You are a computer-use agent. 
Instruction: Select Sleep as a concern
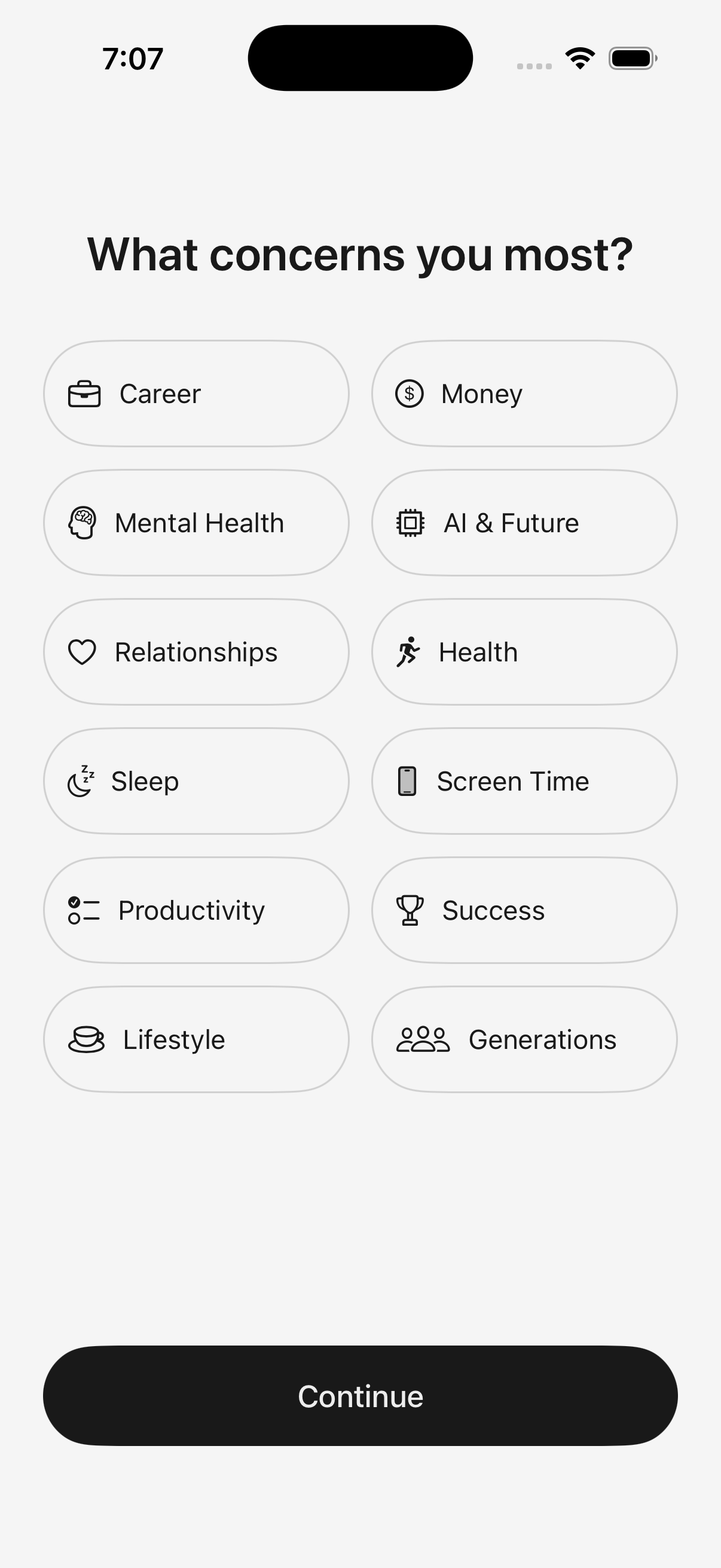pos(196,781)
